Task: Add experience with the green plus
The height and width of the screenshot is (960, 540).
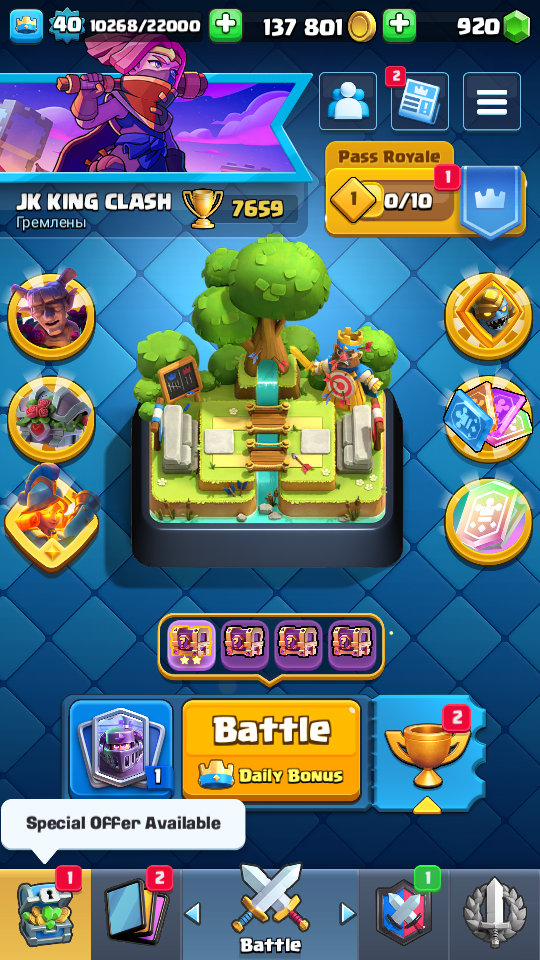Action: point(226,26)
